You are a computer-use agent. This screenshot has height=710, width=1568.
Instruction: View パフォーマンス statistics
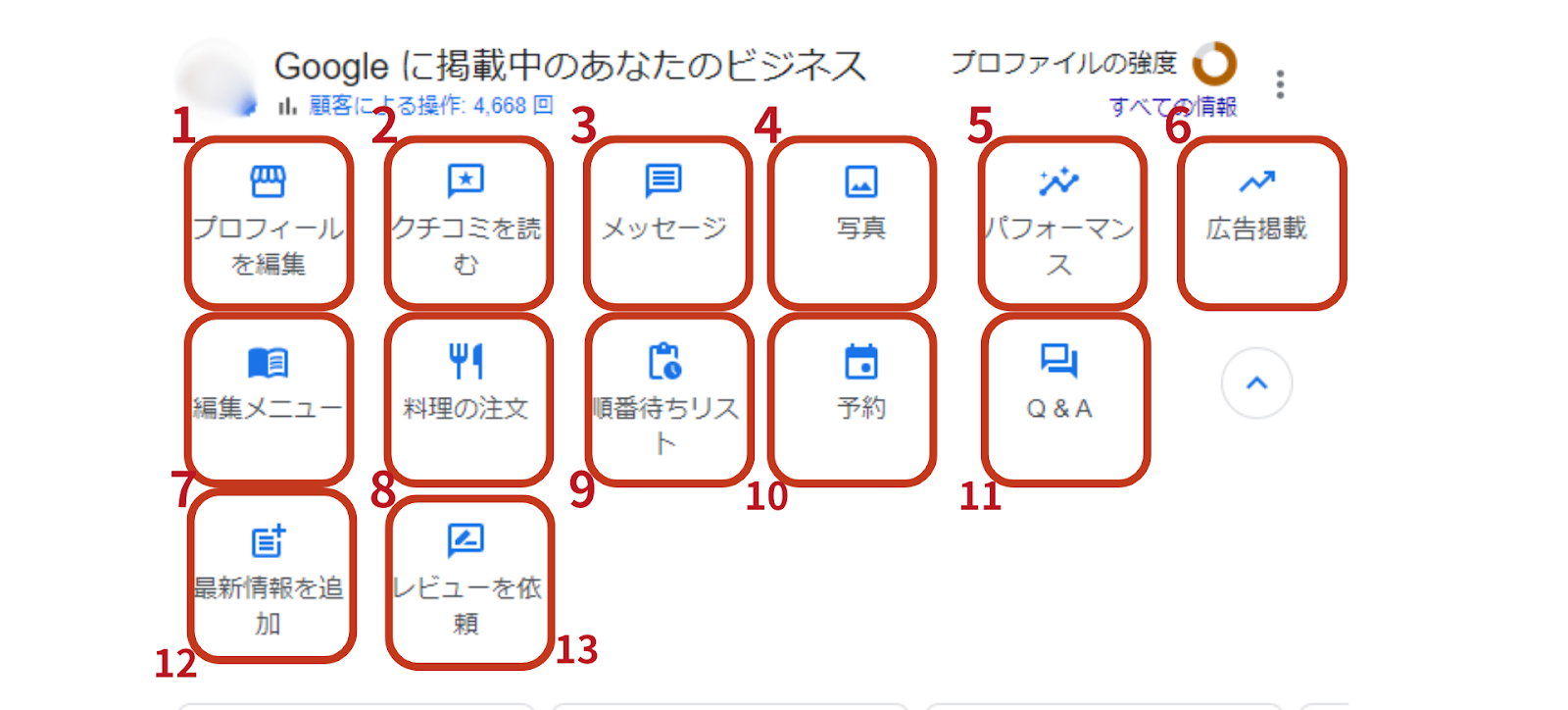[x=1061, y=223]
